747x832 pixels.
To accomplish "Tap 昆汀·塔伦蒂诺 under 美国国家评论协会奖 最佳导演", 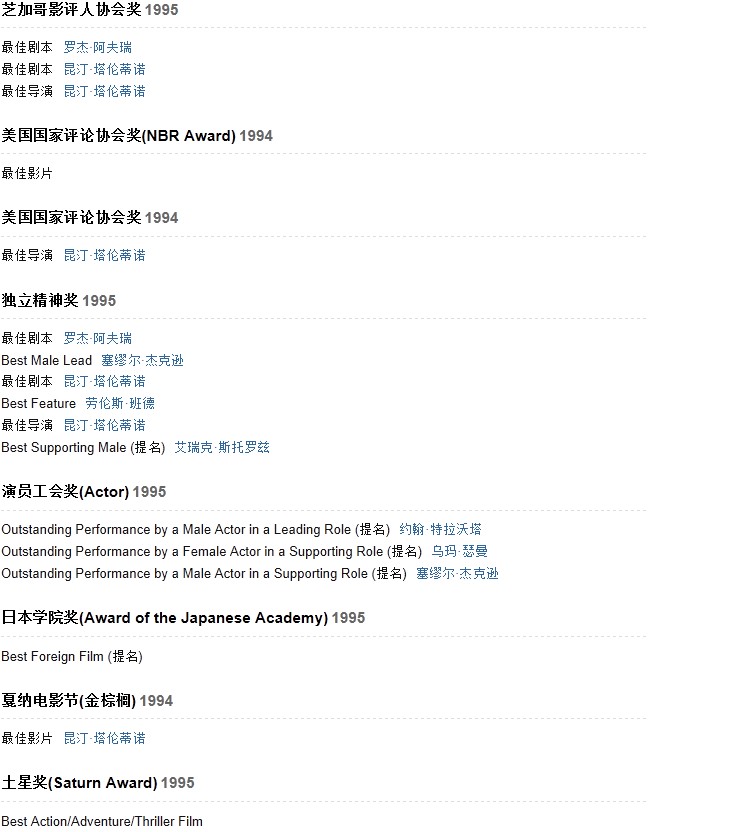I will [x=104, y=255].
